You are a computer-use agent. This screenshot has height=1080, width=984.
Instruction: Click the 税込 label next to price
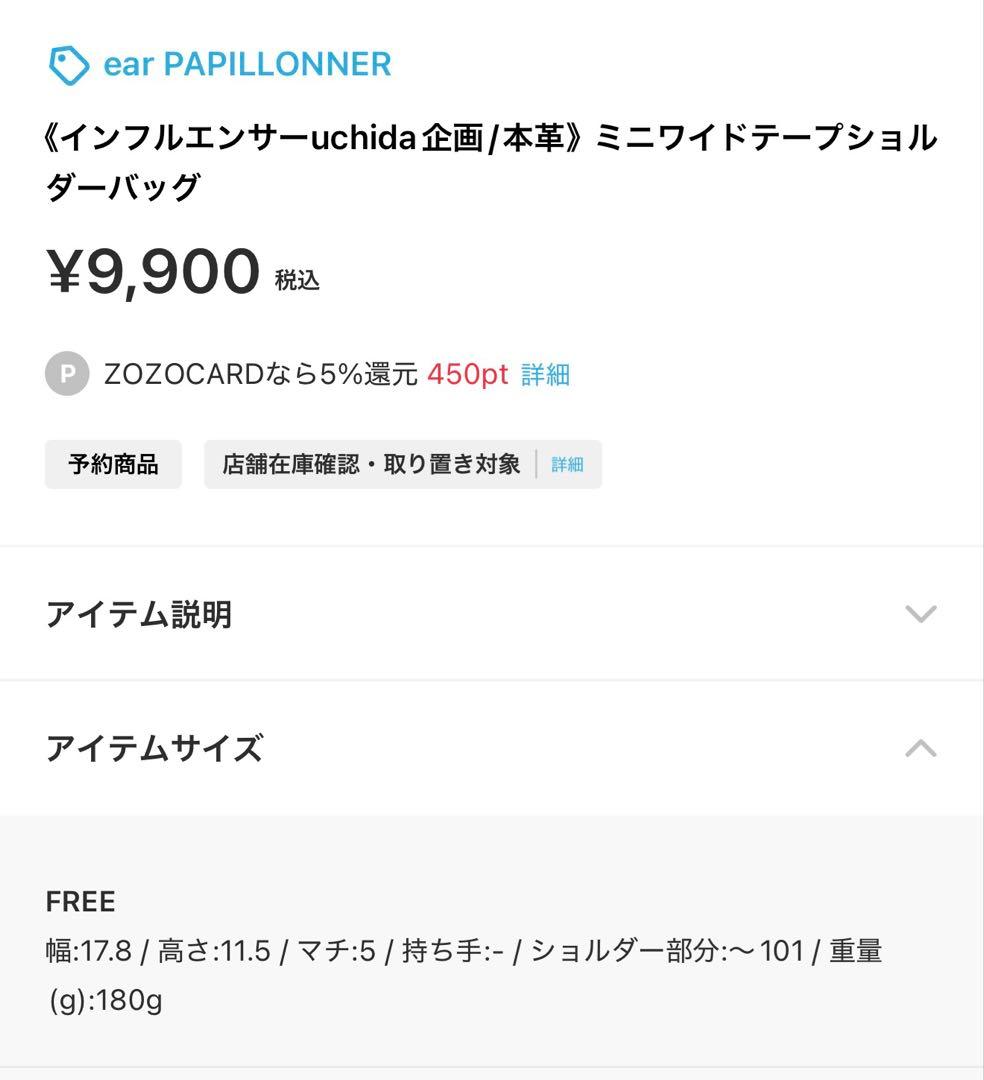[x=297, y=280]
